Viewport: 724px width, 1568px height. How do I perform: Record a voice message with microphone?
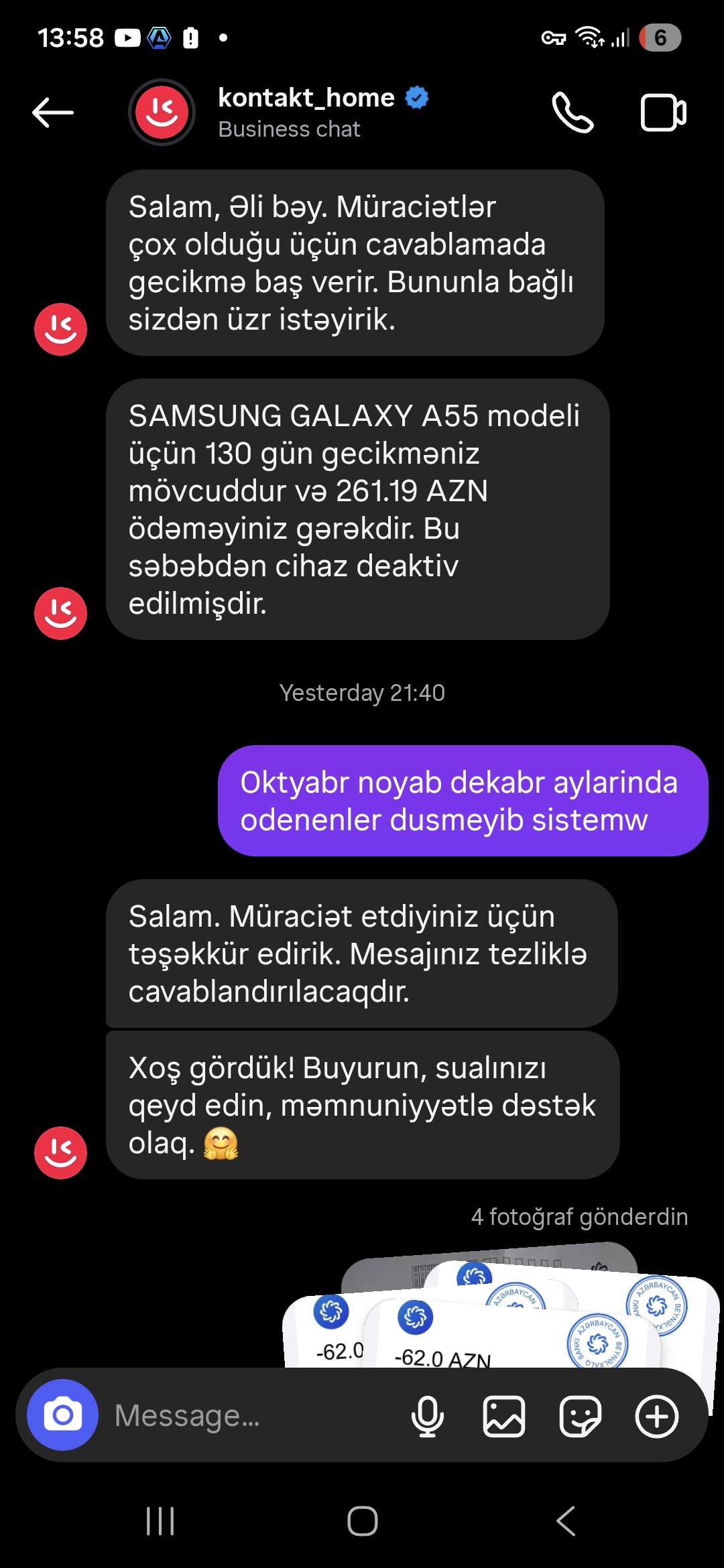coord(427,1416)
